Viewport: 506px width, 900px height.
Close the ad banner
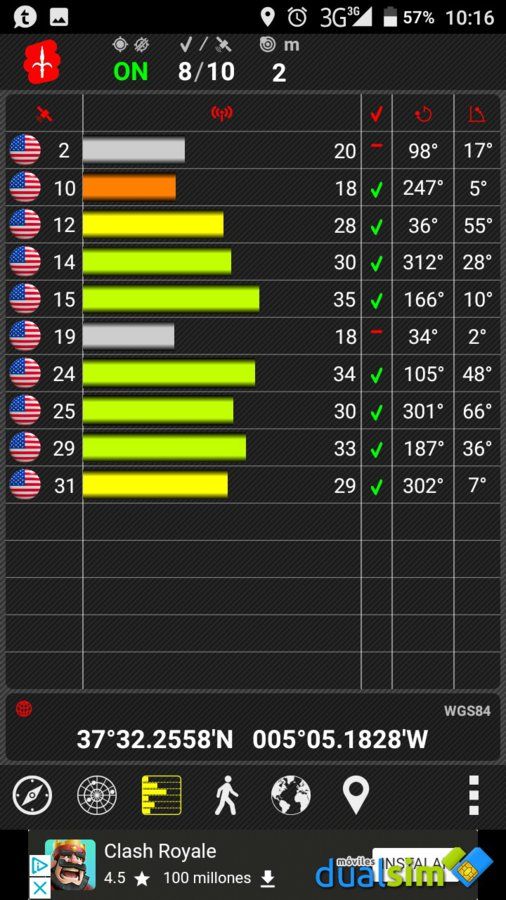39,889
